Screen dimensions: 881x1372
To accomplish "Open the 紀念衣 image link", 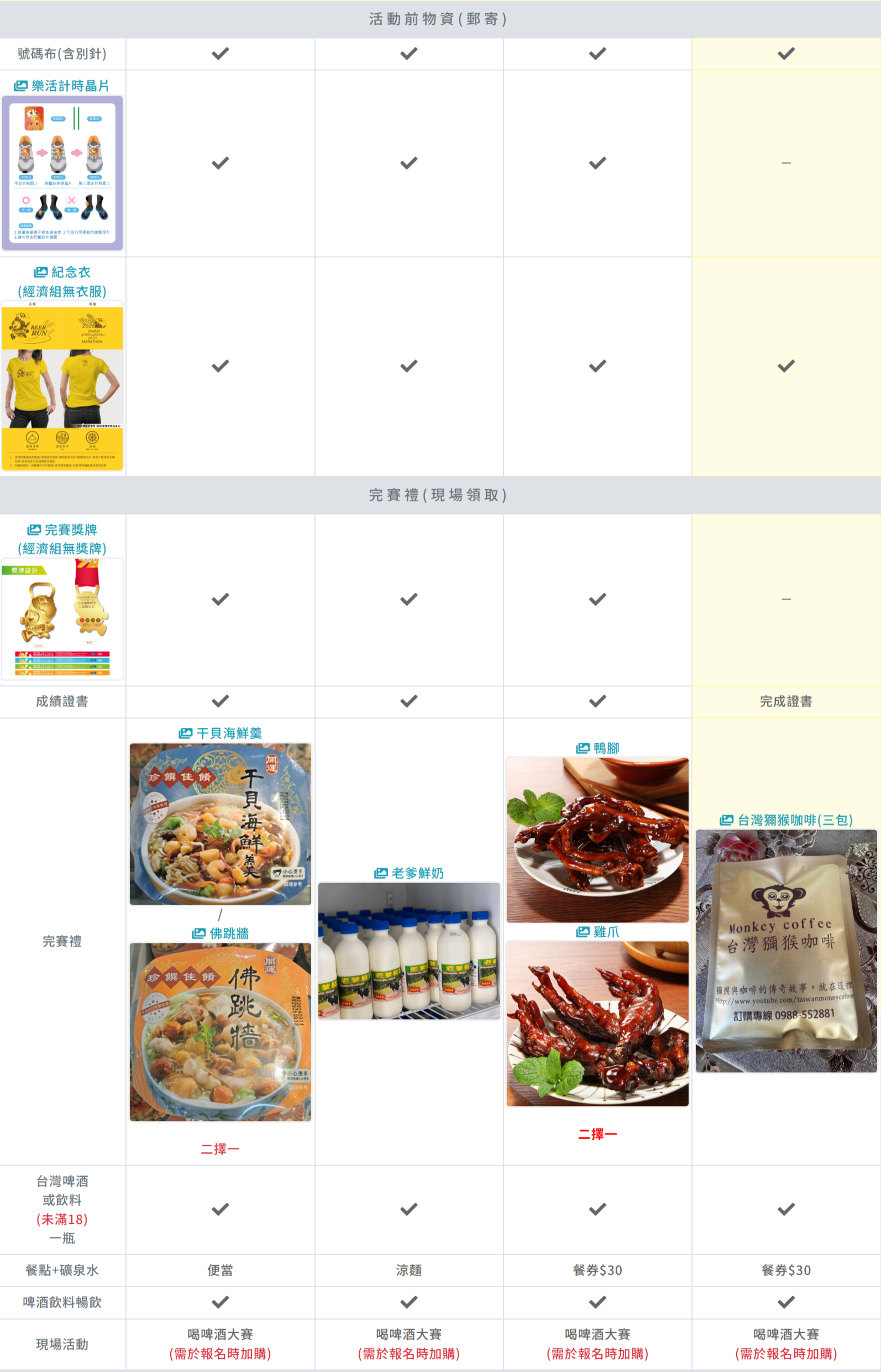I will [x=62, y=273].
